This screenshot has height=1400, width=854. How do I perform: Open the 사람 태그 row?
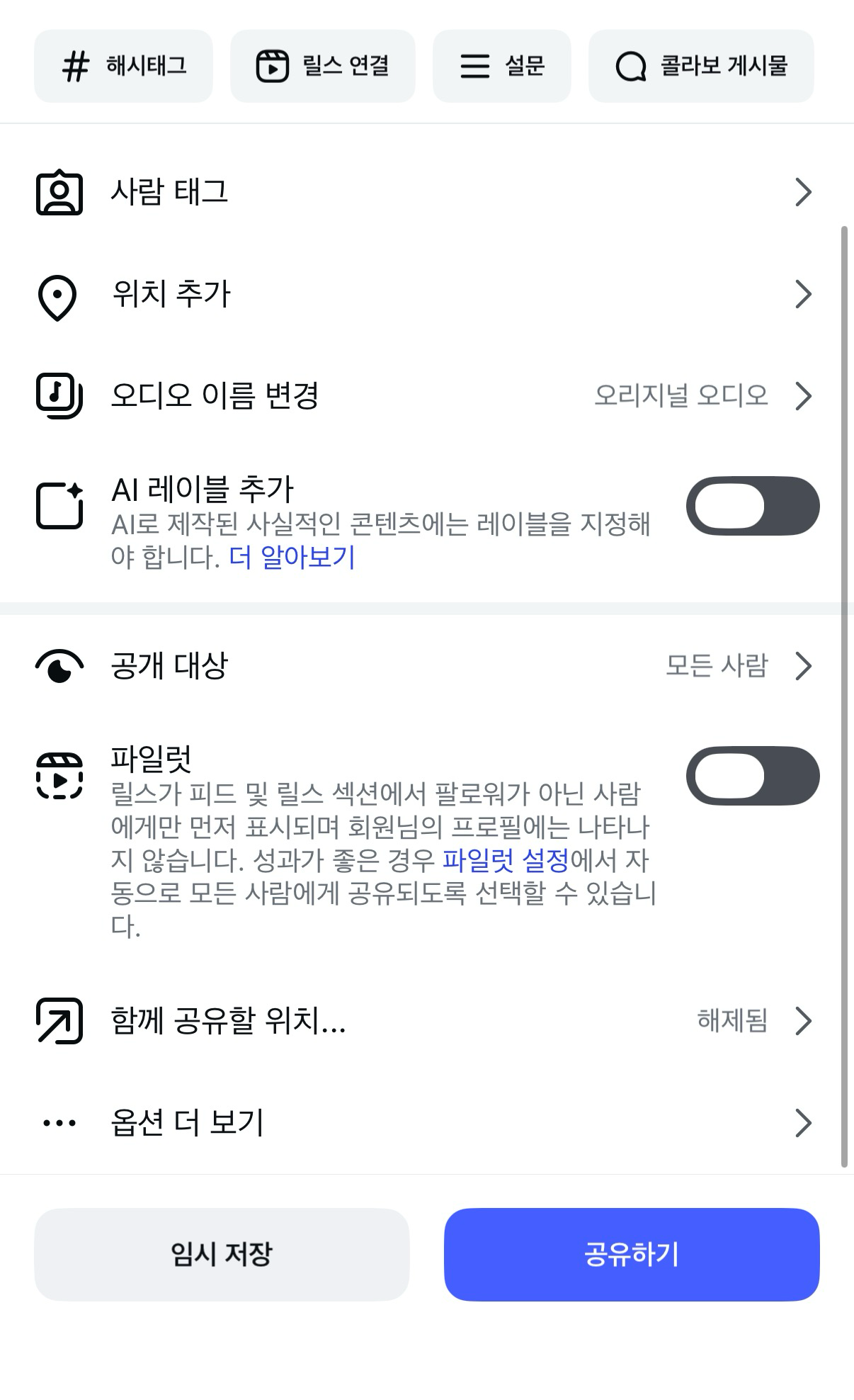point(425,192)
